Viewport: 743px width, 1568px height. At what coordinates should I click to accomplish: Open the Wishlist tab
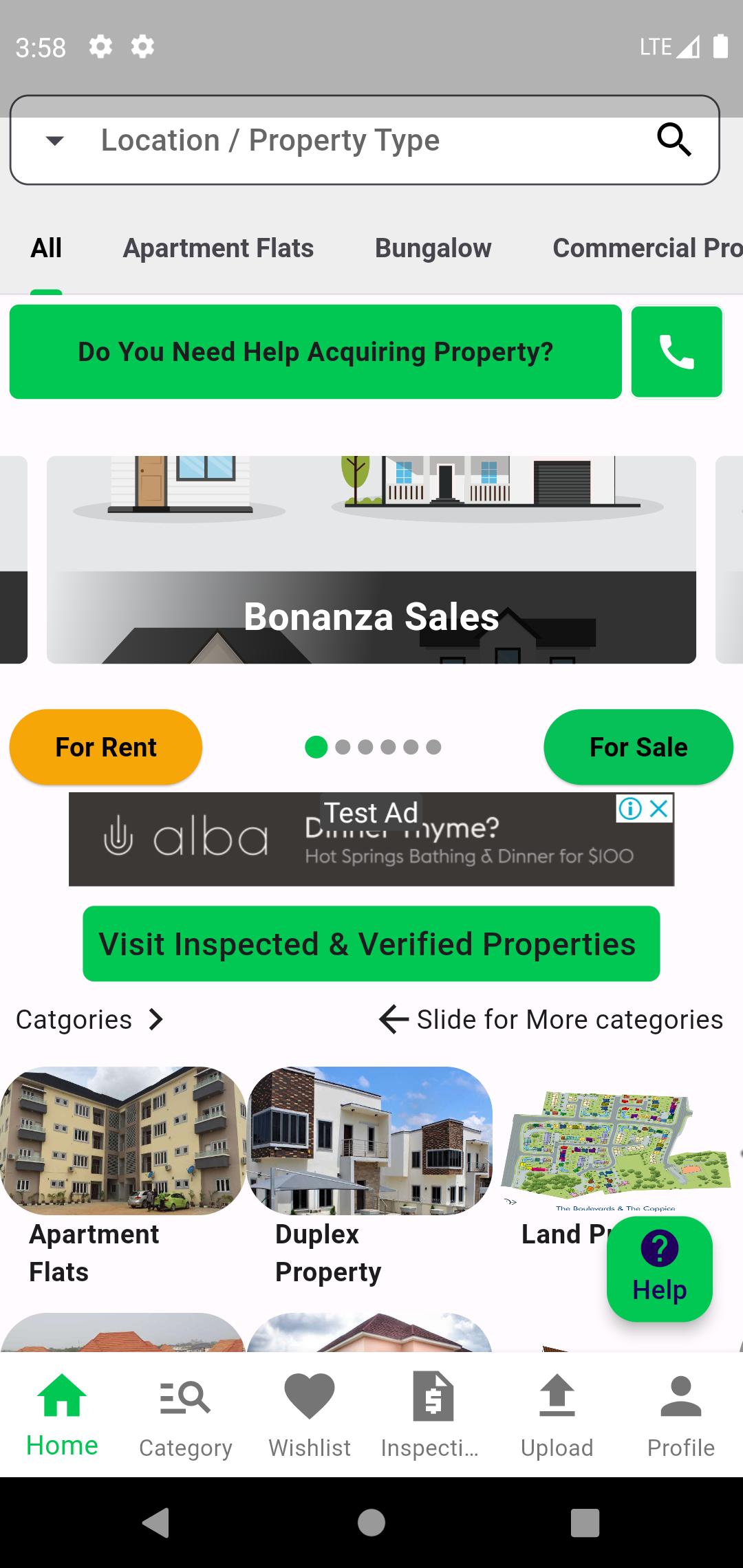click(310, 1415)
